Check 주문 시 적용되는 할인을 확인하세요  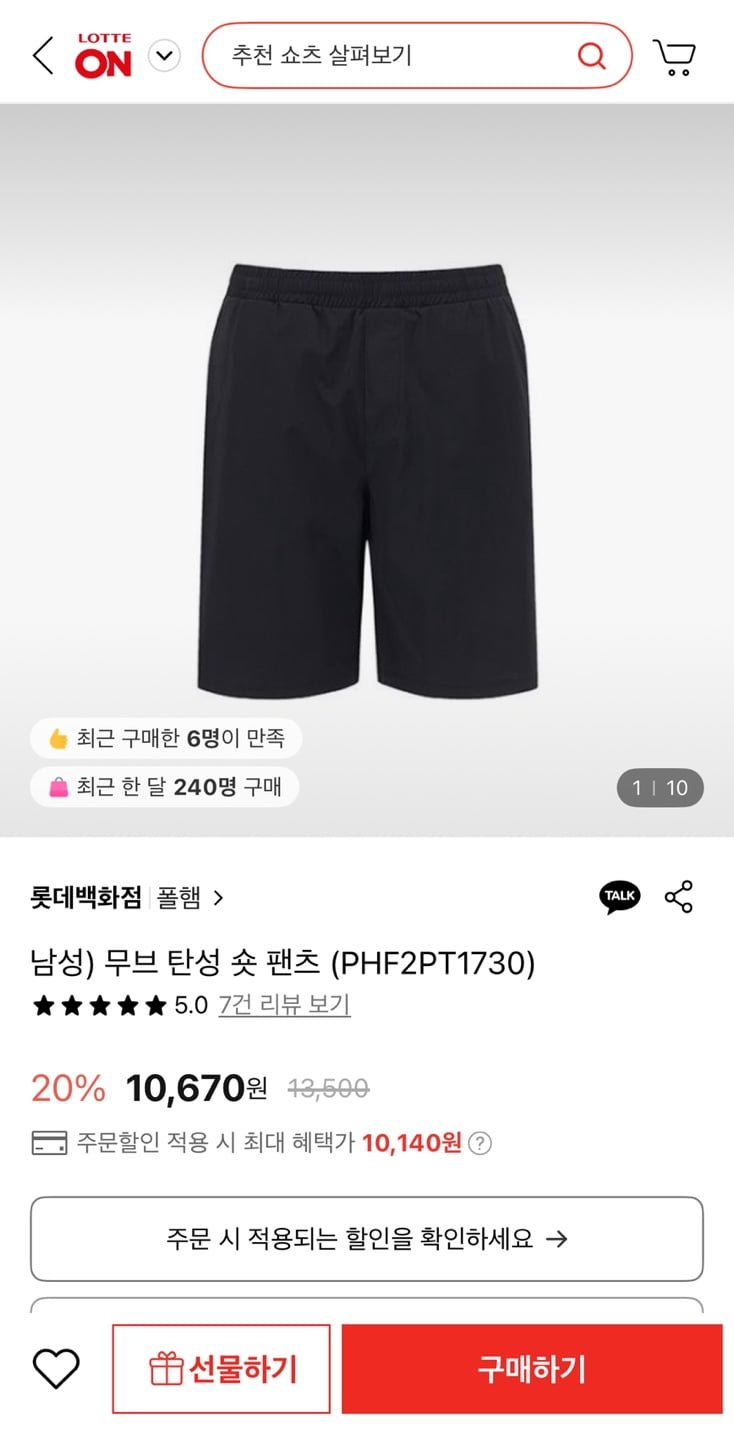click(x=367, y=1239)
